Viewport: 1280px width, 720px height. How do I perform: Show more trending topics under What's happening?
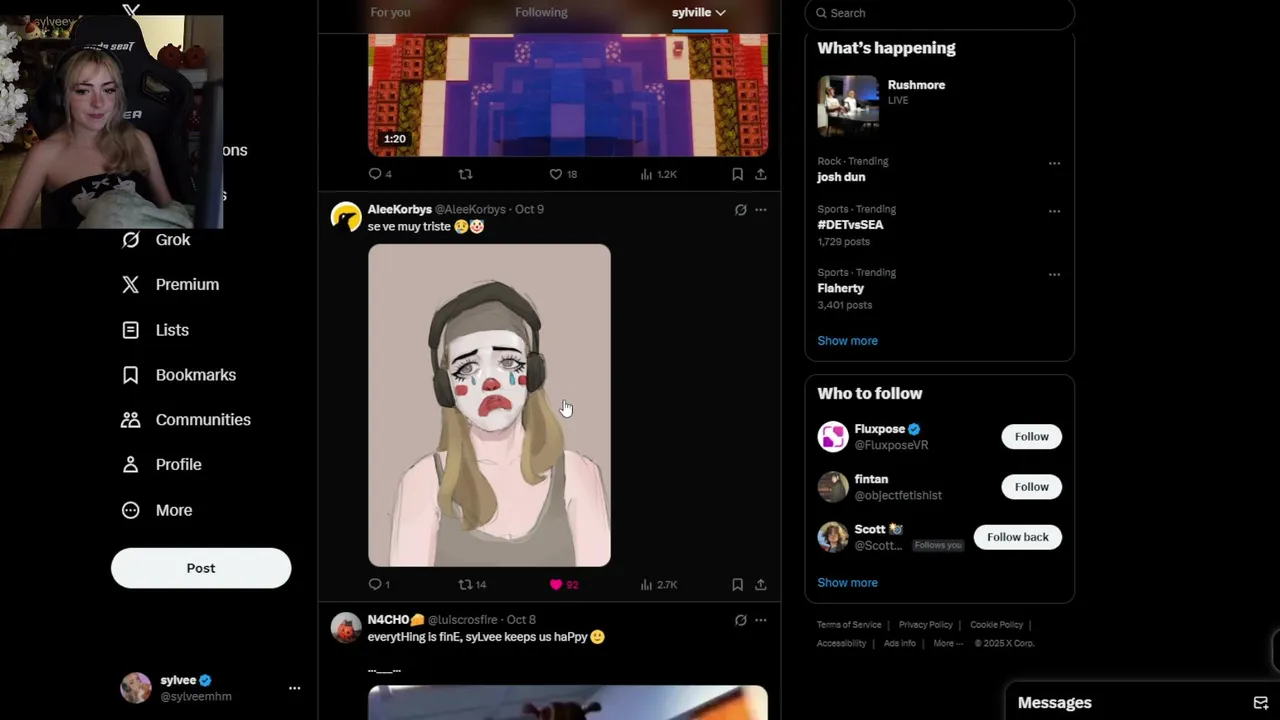847,341
